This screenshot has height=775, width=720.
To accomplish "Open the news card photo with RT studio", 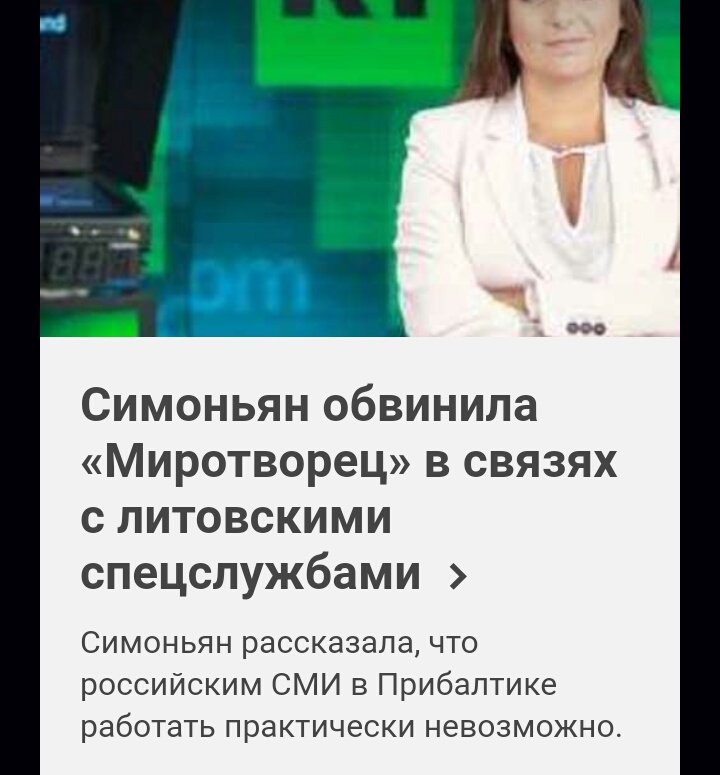I will pos(359,168).
